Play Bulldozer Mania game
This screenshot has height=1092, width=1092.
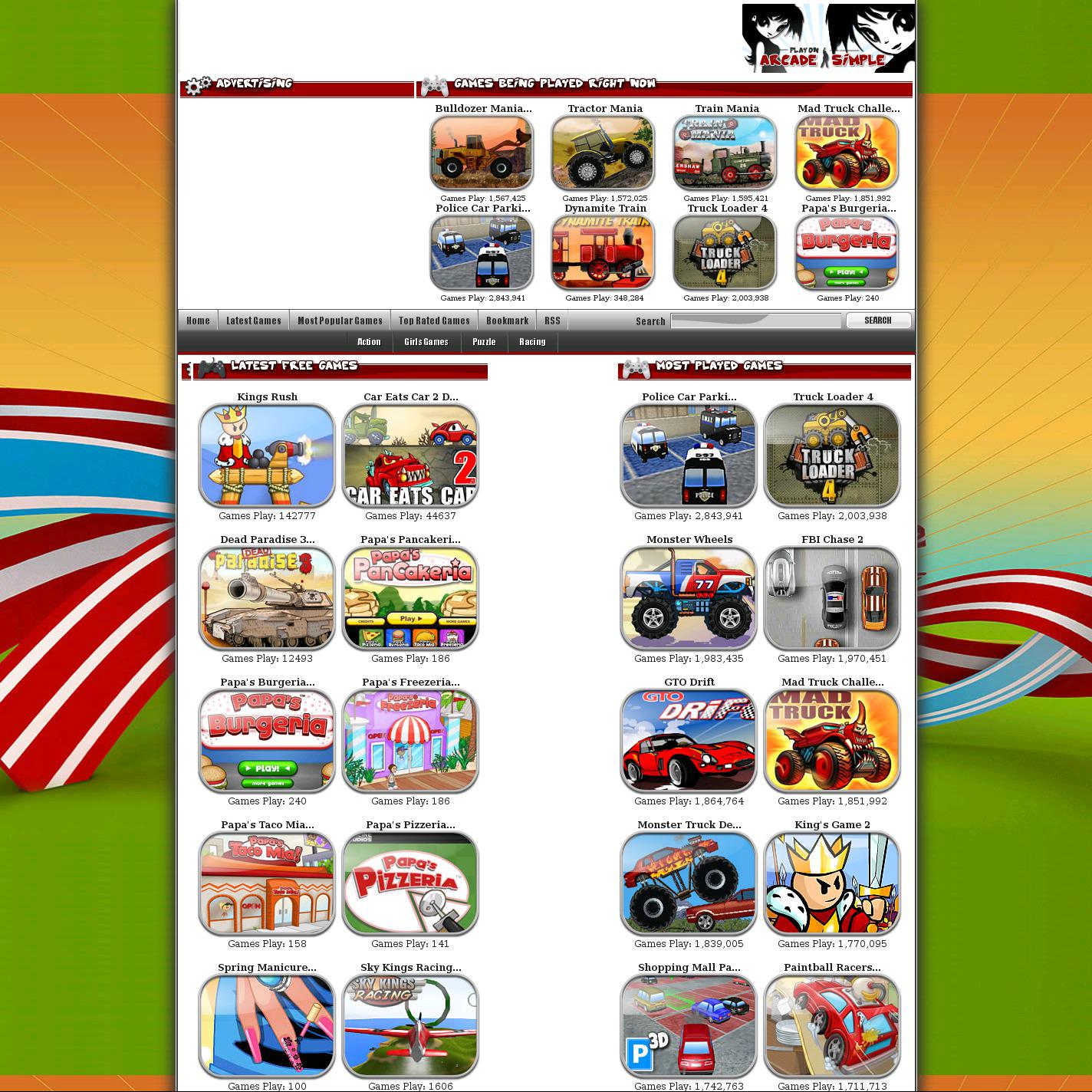pyautogui.click(x=482, y=153)
